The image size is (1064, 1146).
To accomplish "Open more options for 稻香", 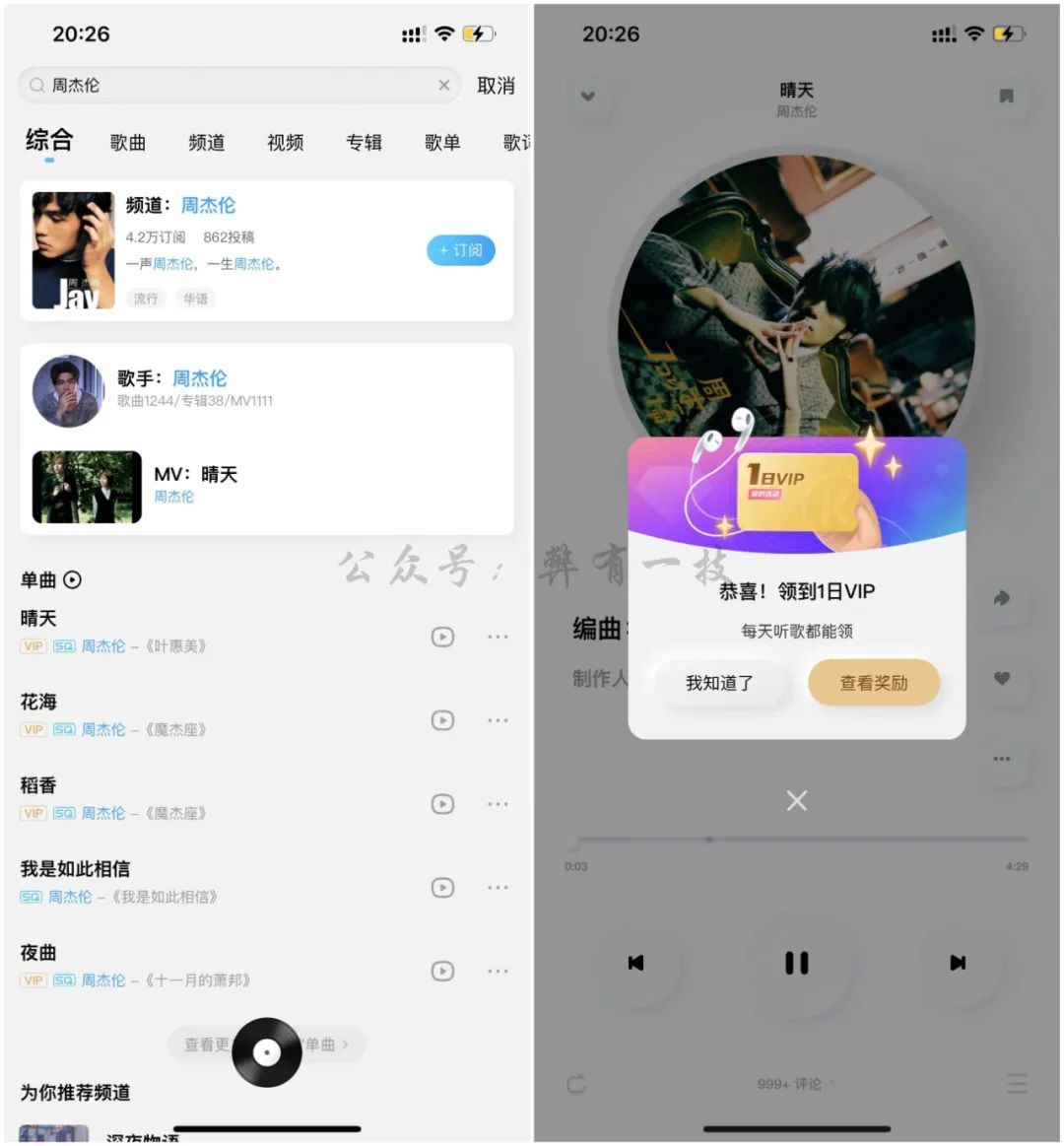I will [498, 804].
